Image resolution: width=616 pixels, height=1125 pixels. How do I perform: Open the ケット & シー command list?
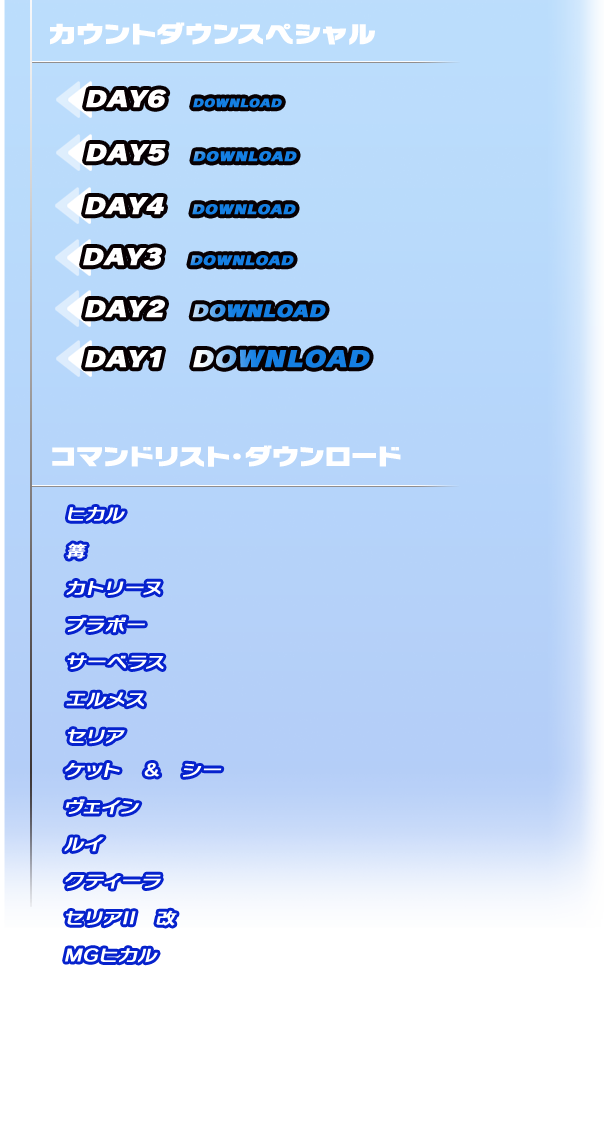142,770
